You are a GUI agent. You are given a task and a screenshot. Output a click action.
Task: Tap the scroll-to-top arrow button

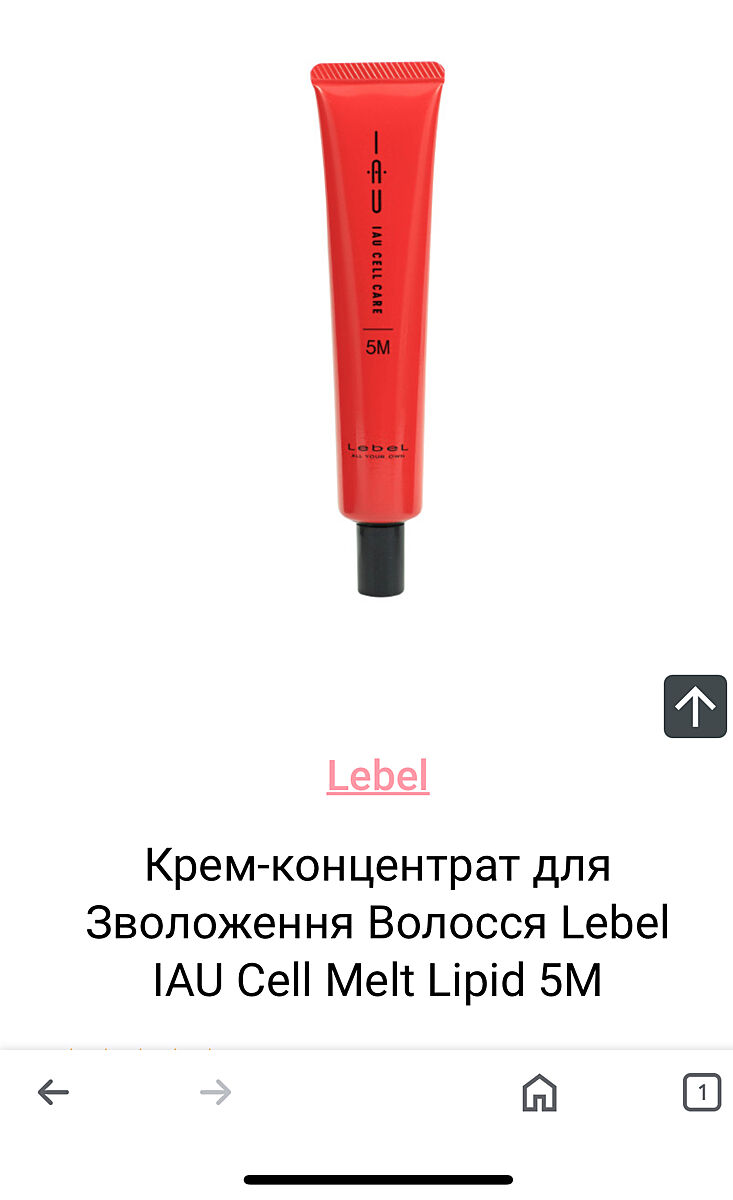[x=695, y=706]
